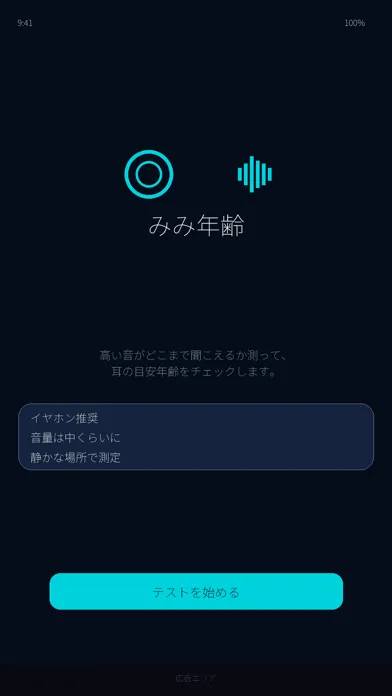Tap the テストを始める button
Screen dimensions: 392x696
(x=196, y=591)
